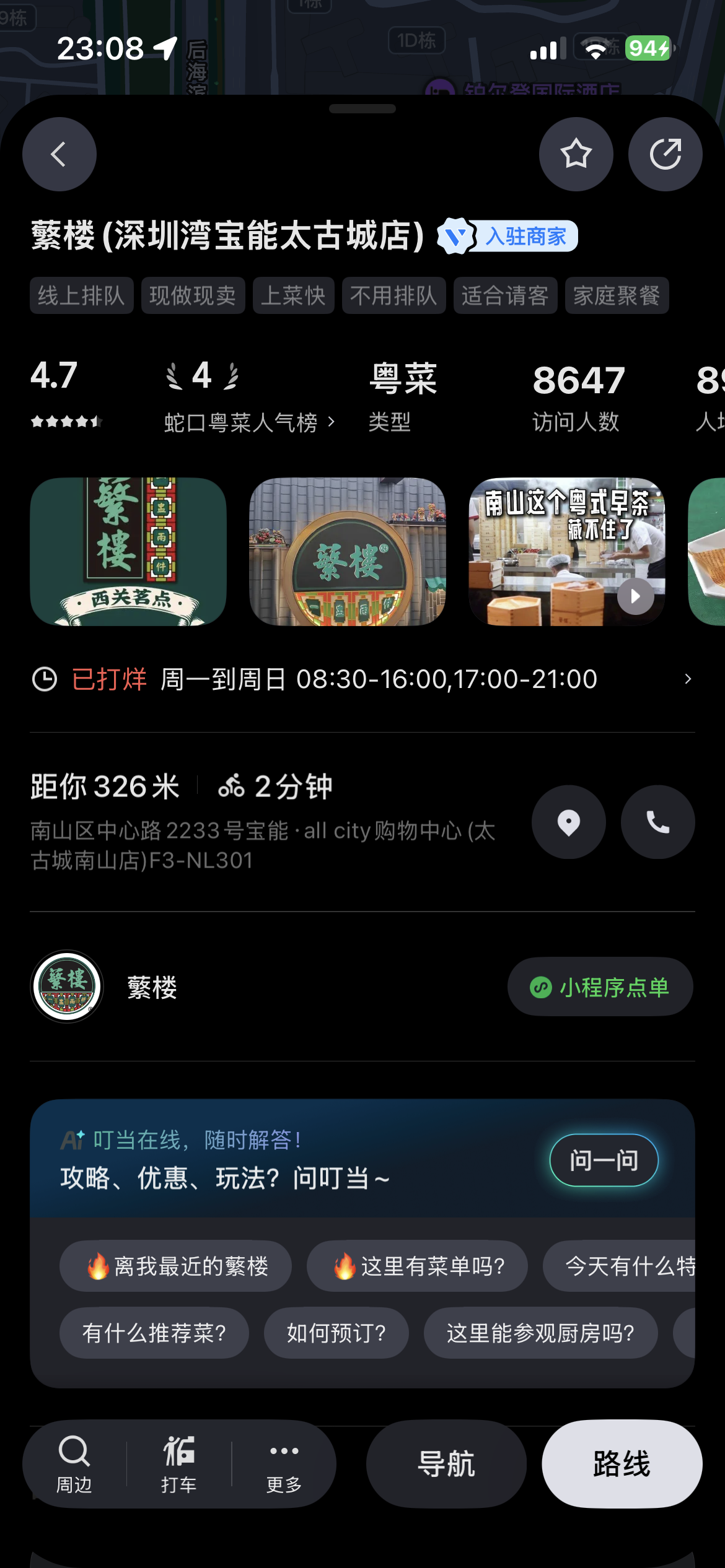This screenshot has width=725, height=1568.
Task: Tap the 如何预订? chip
Action: coord(336,1333)
